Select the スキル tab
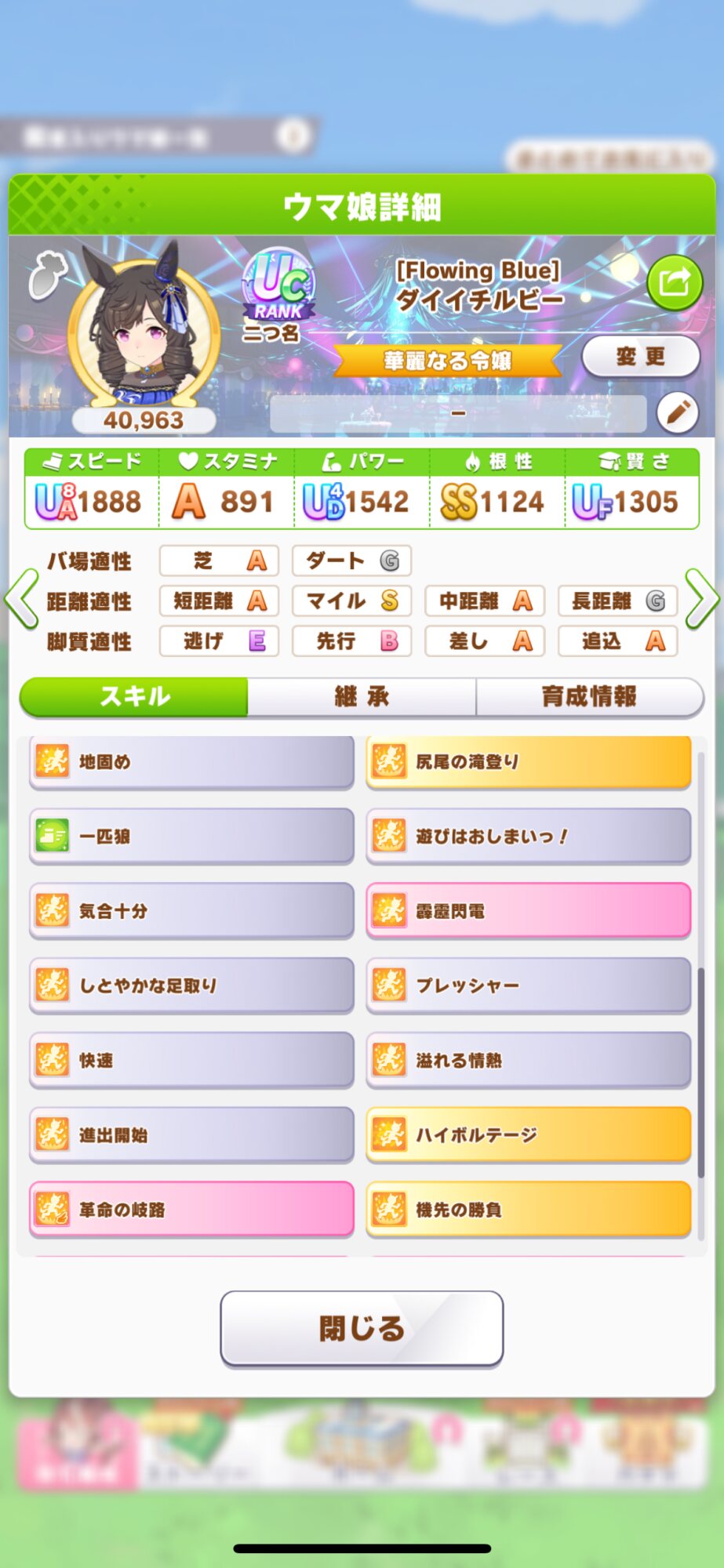The image size is (724, 1568). click(134, 696)
